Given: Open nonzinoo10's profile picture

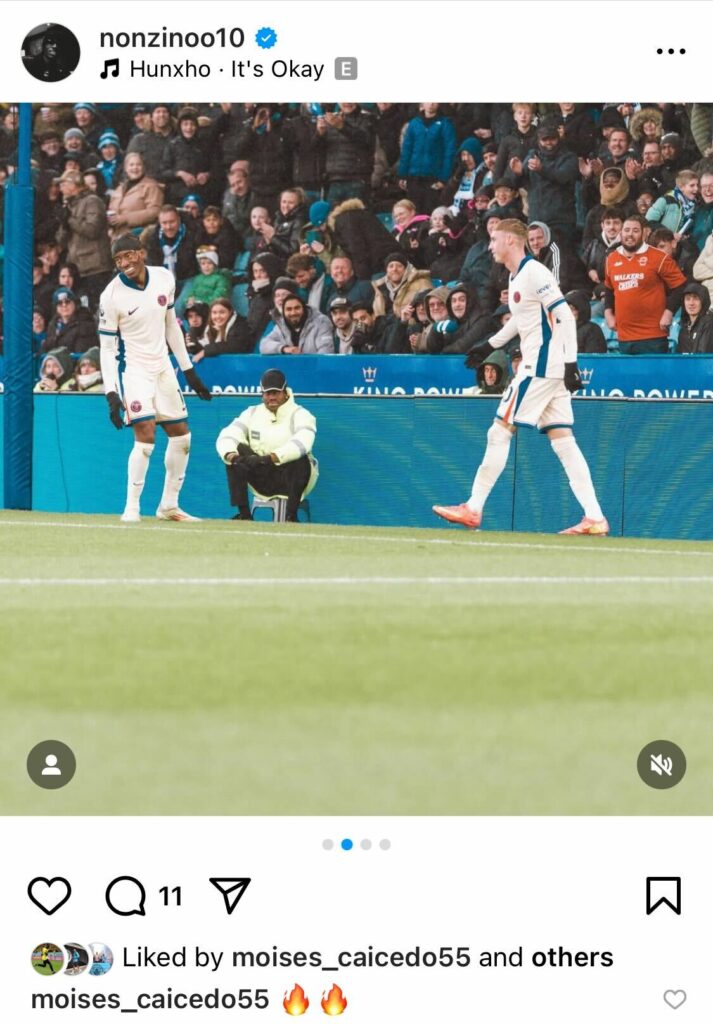Looking at the screenshot, I should [50, 52].
